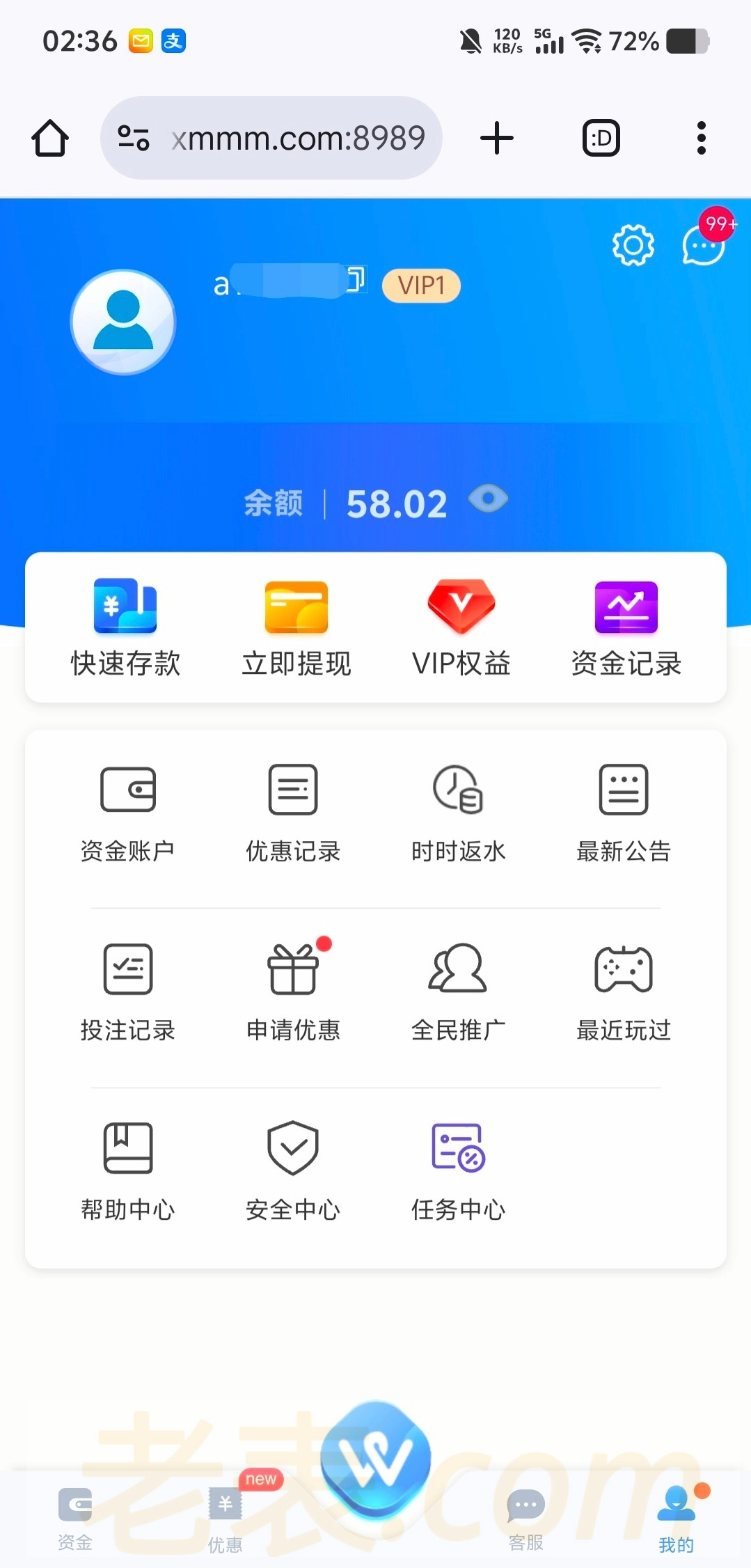Open the browser overflow menu

tap(701, 138)
